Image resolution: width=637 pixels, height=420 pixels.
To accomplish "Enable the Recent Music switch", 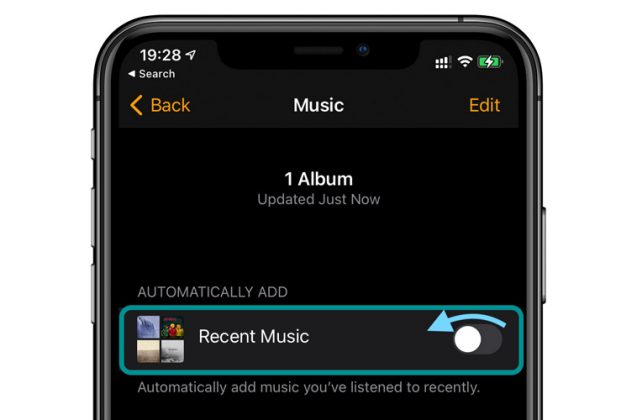I will pyautogui.click(x=476, y=340).
